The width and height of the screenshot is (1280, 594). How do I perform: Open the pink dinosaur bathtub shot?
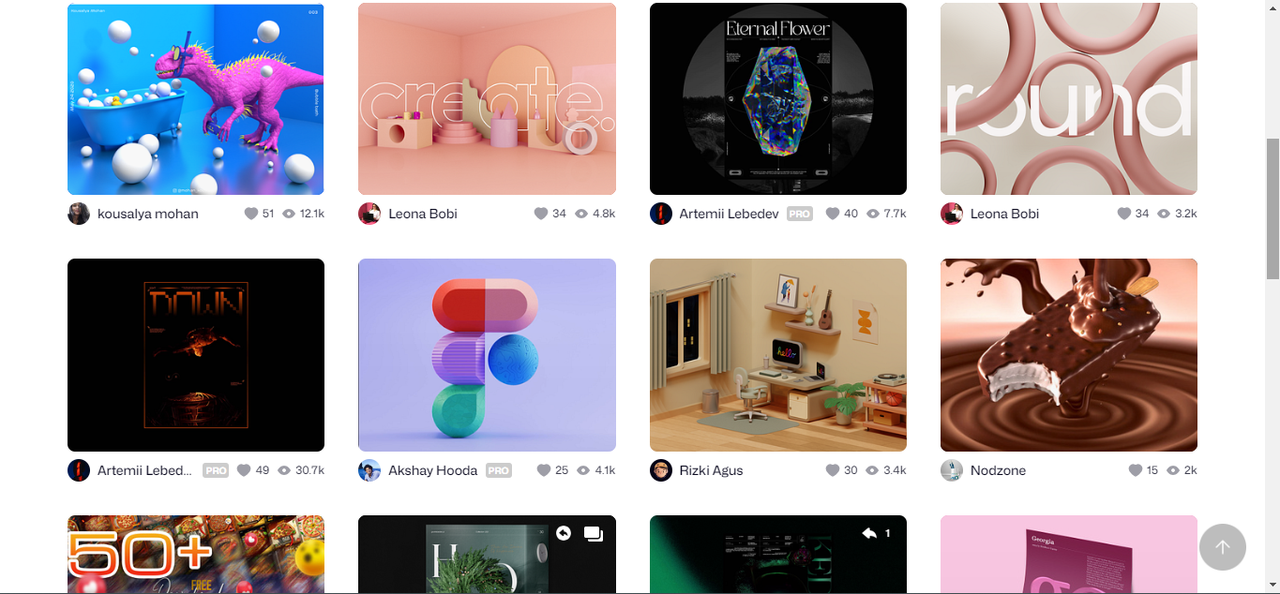point(195,98)
